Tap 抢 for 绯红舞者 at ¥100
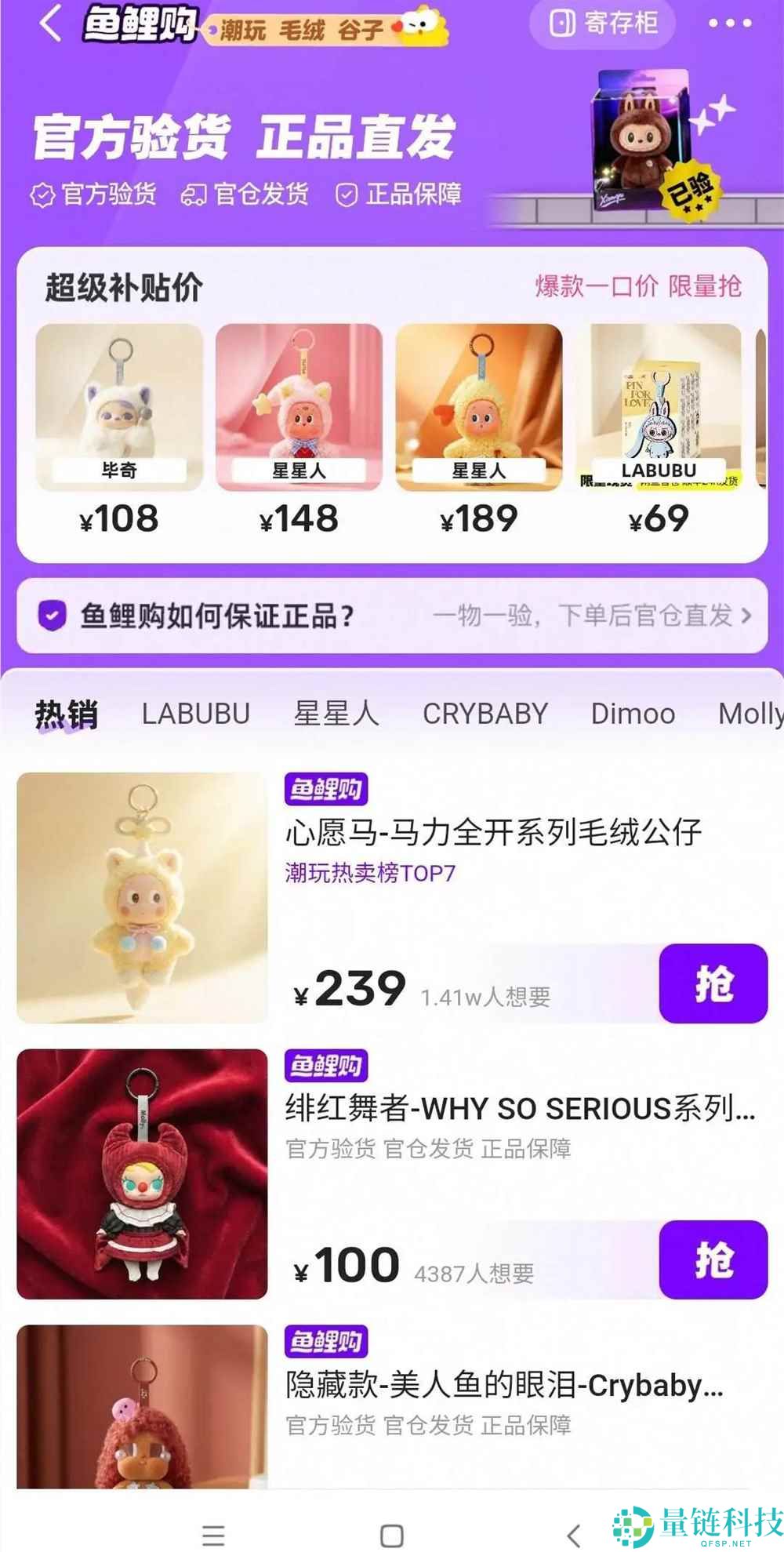The image size is (784, 1552). pos(712,1261)
